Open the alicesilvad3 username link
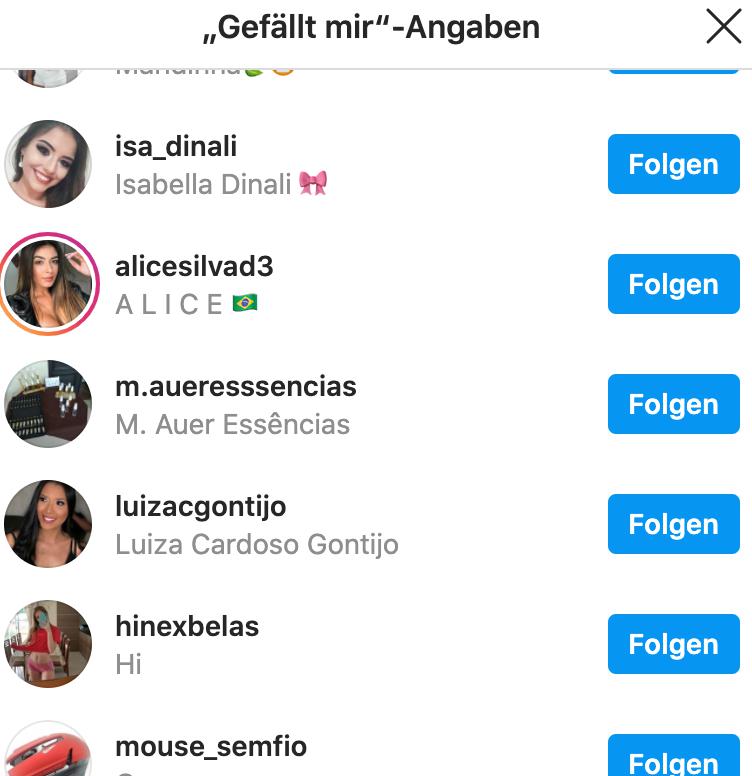The width and height of the screenshot is (752, 776). pos(194,267)
